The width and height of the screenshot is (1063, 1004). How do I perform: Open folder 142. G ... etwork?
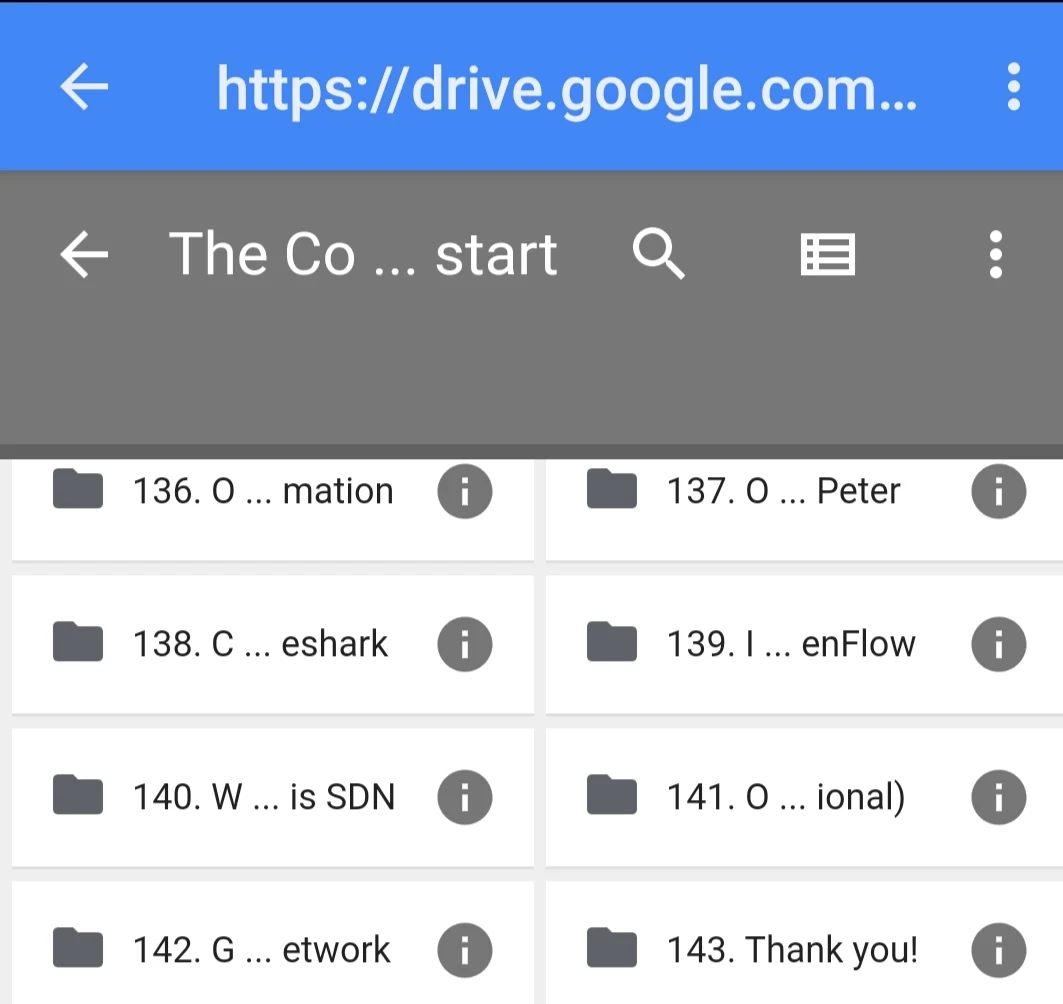(x=261, y=949)
